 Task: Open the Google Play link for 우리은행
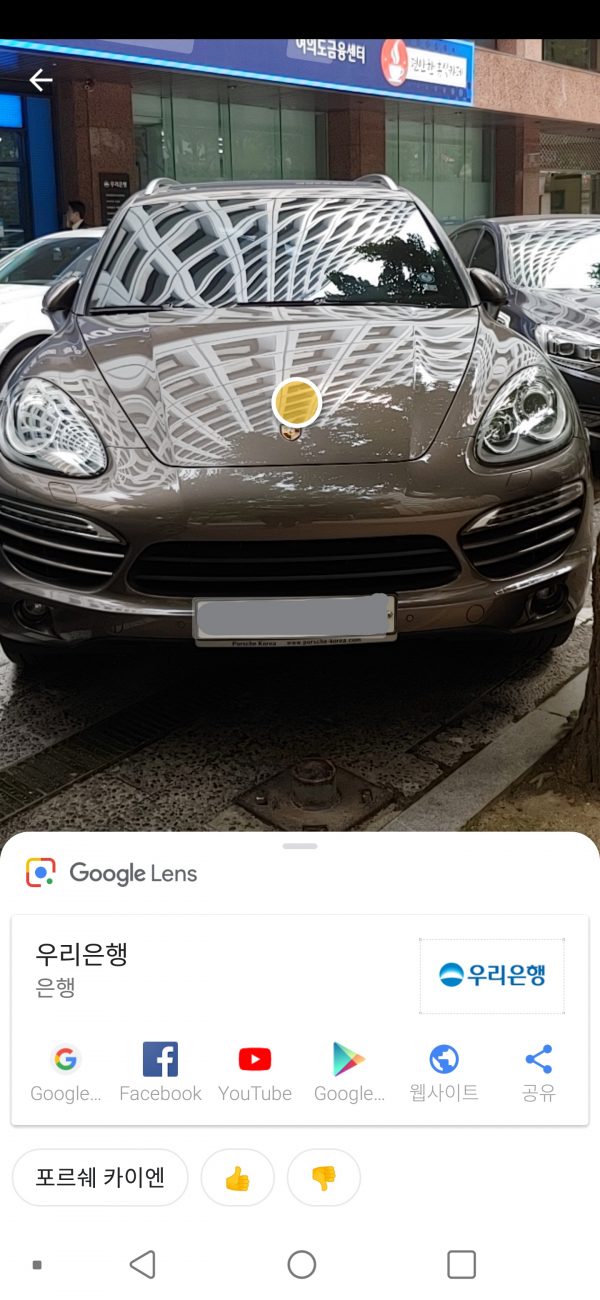point(349,1072)
